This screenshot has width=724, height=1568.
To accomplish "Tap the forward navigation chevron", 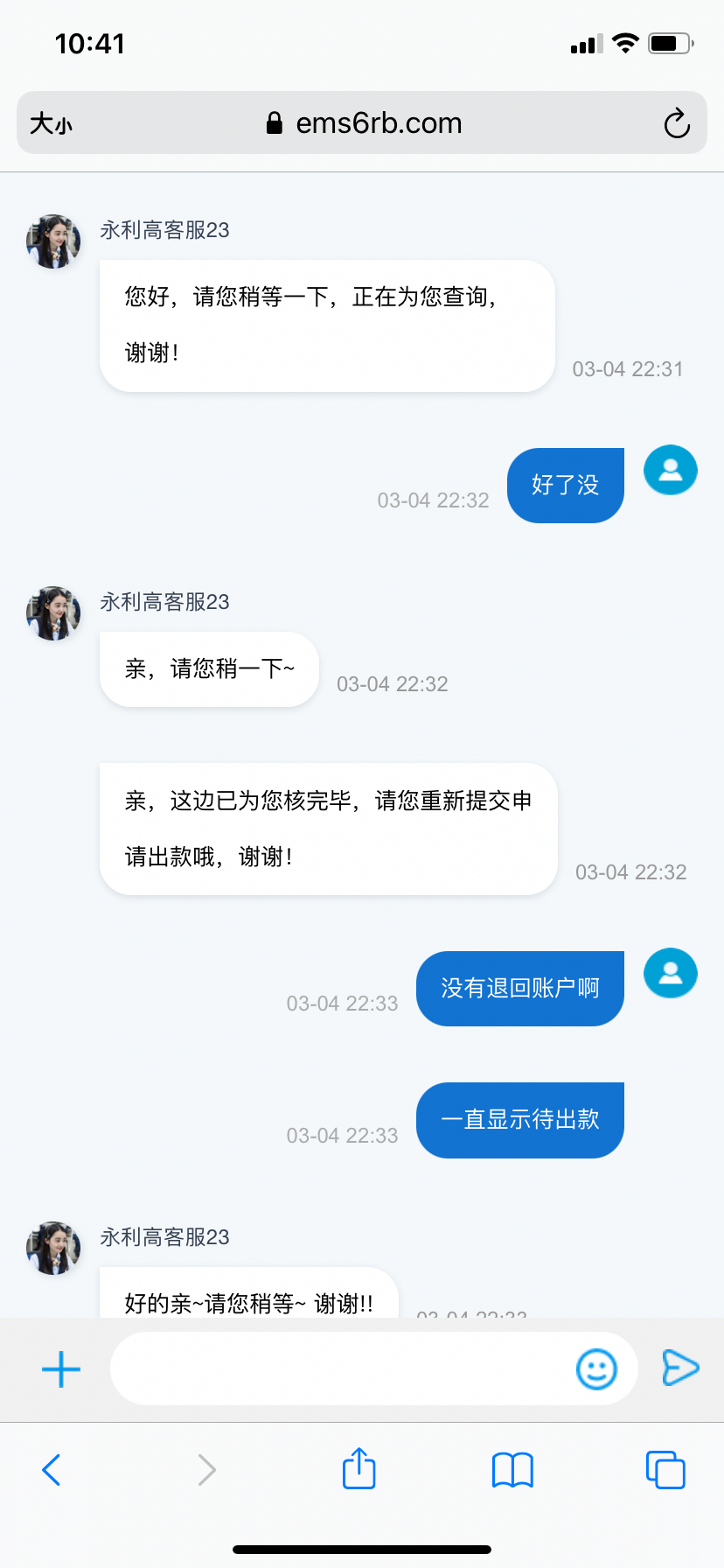I will pyautogui.click(x=206, y=1470).
